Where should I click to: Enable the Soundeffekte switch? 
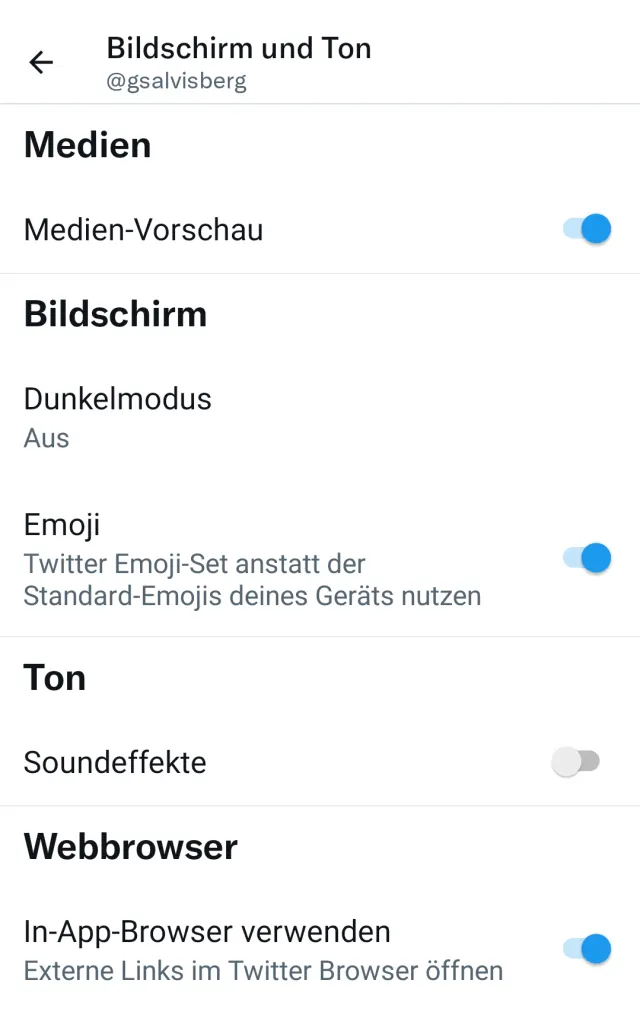click(576, 762)
